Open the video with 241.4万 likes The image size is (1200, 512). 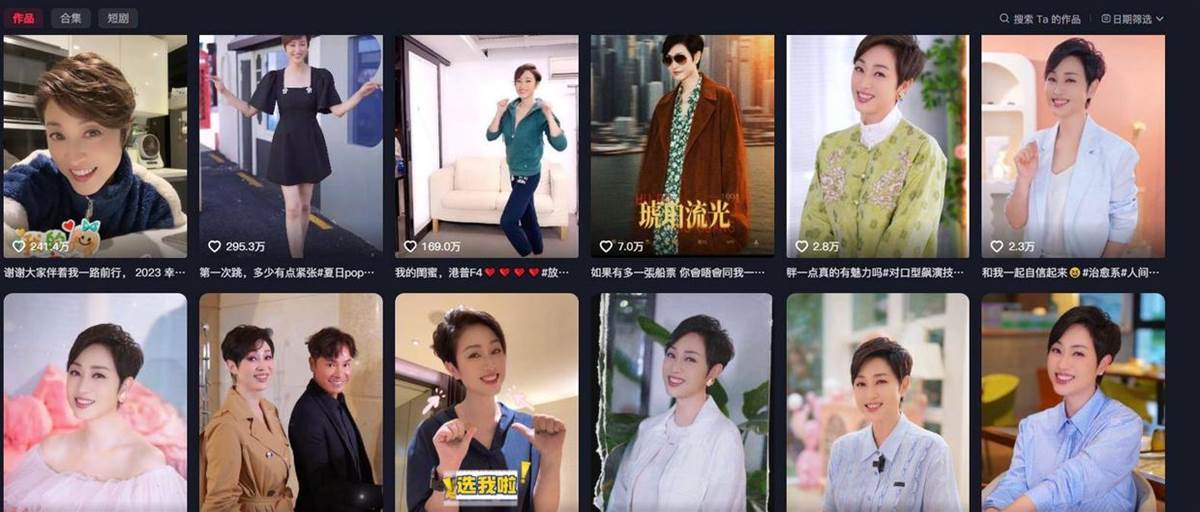coord(95,146)
